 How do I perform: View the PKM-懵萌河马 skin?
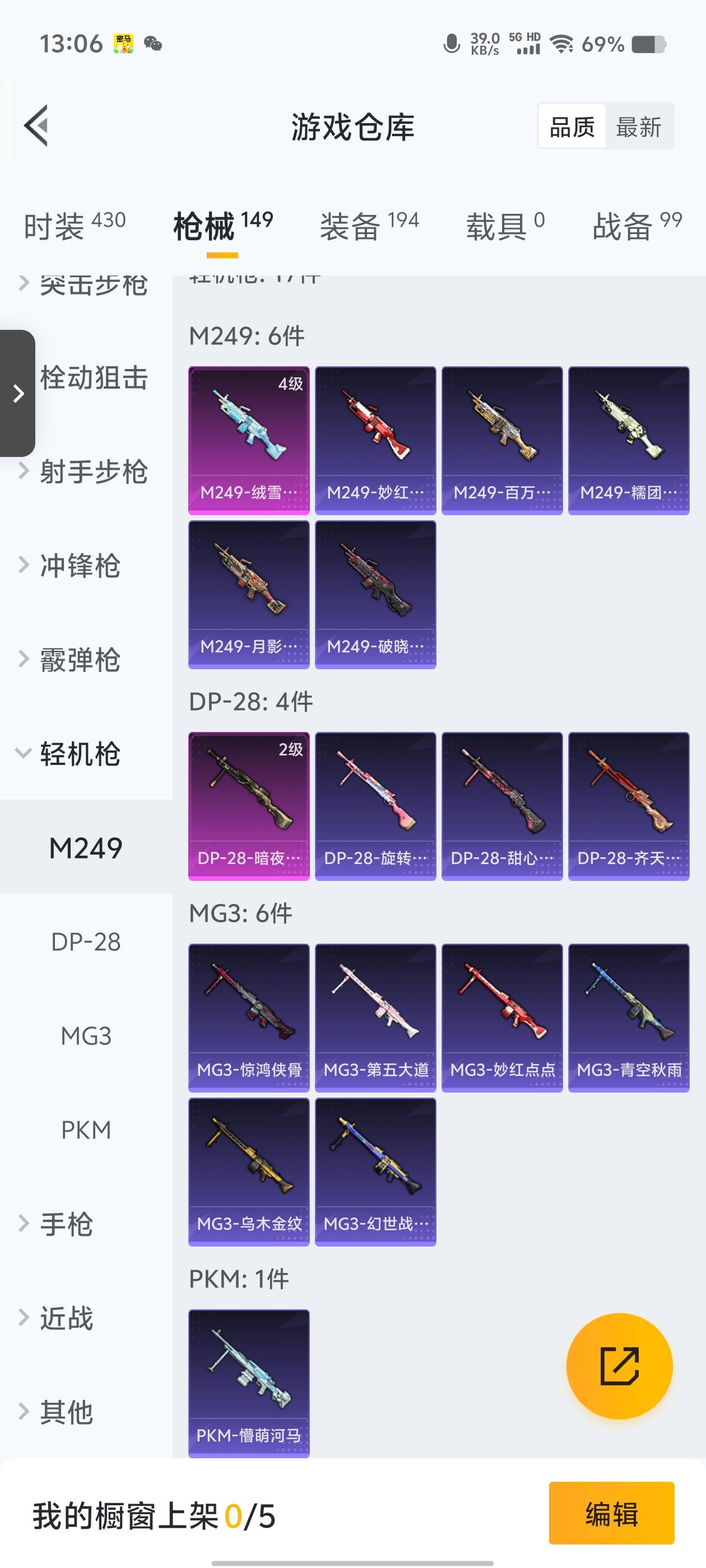click(249, 1383)
